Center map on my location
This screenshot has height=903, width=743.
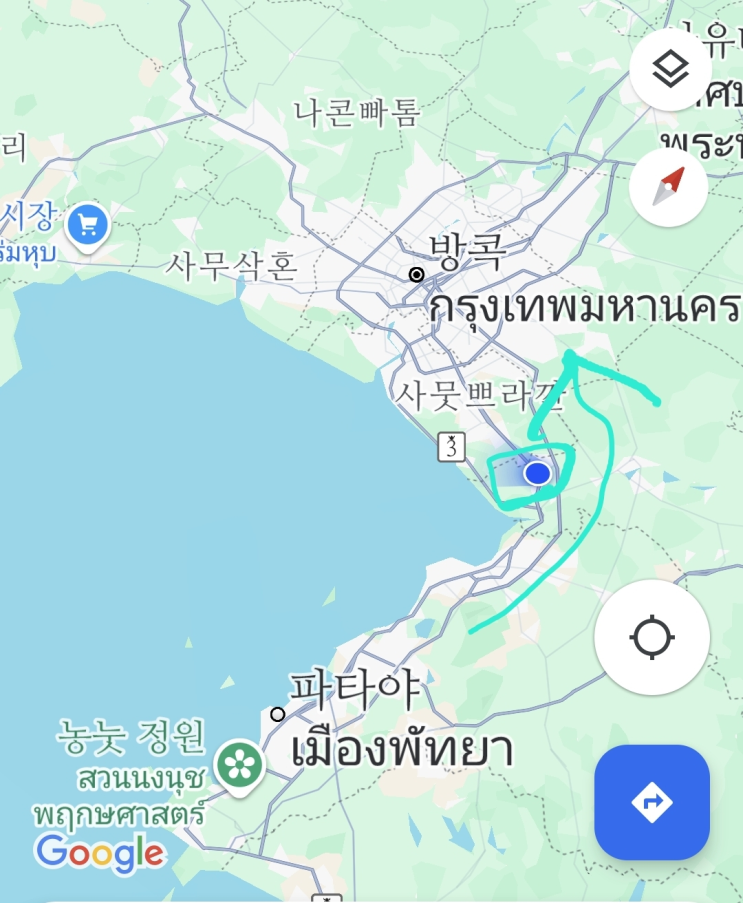click(652, 638)
